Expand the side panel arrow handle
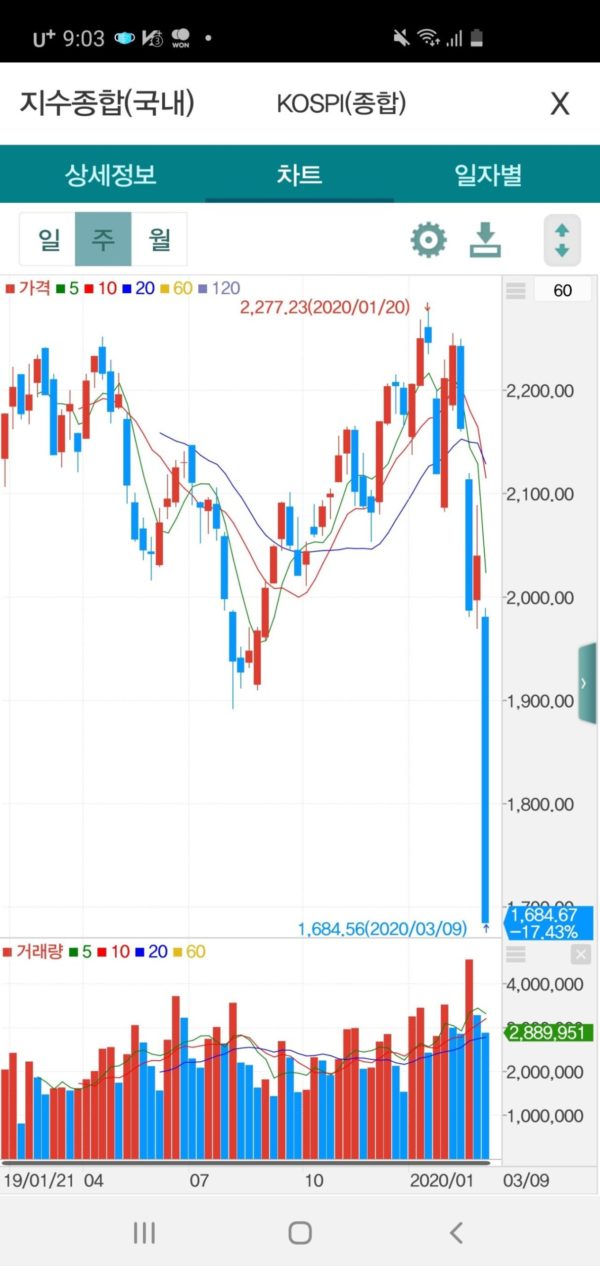Screen dimensions: 600x1266 point(586,683)
